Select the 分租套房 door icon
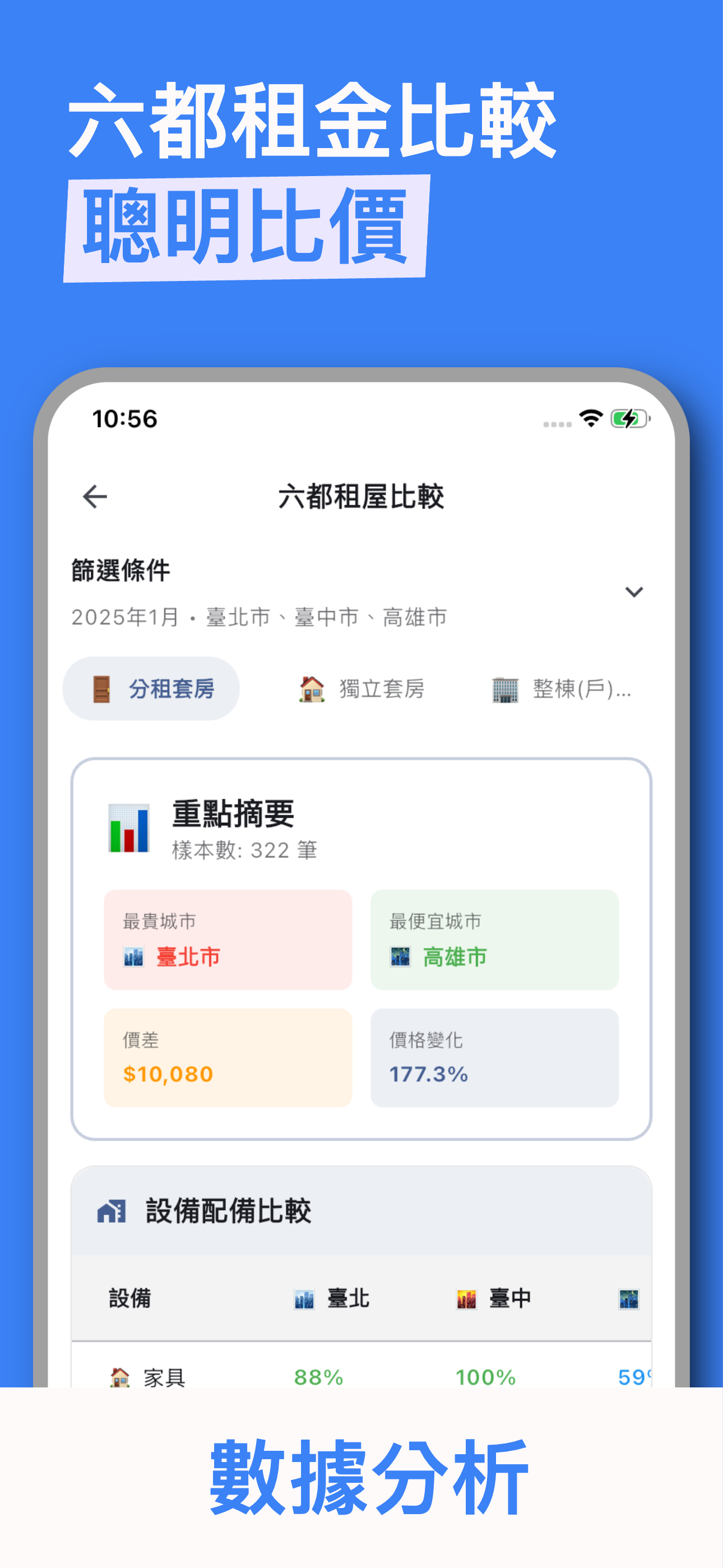 [x=102, y=688]
